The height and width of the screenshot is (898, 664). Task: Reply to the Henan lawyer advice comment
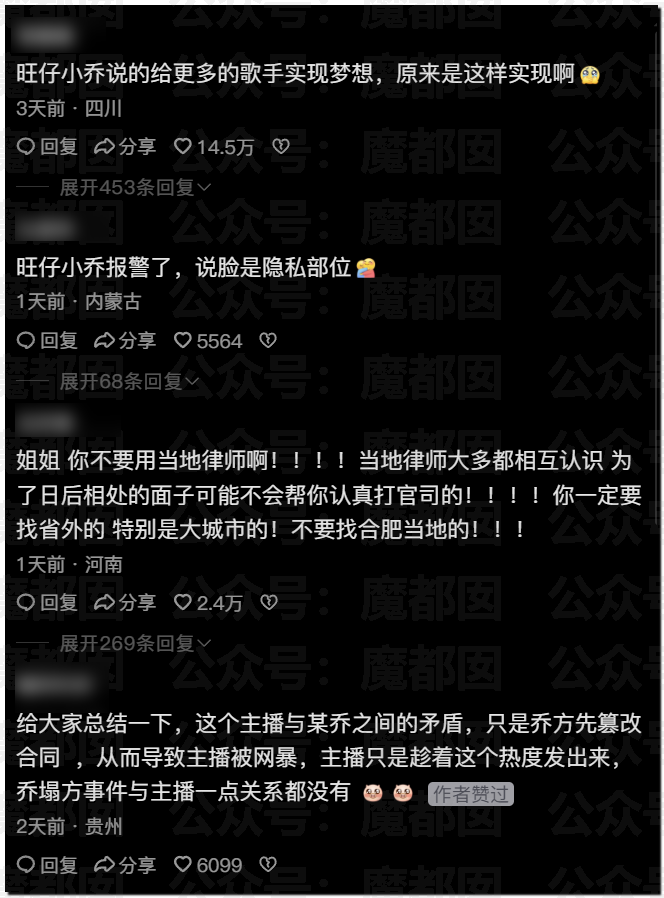click(47, 603)
